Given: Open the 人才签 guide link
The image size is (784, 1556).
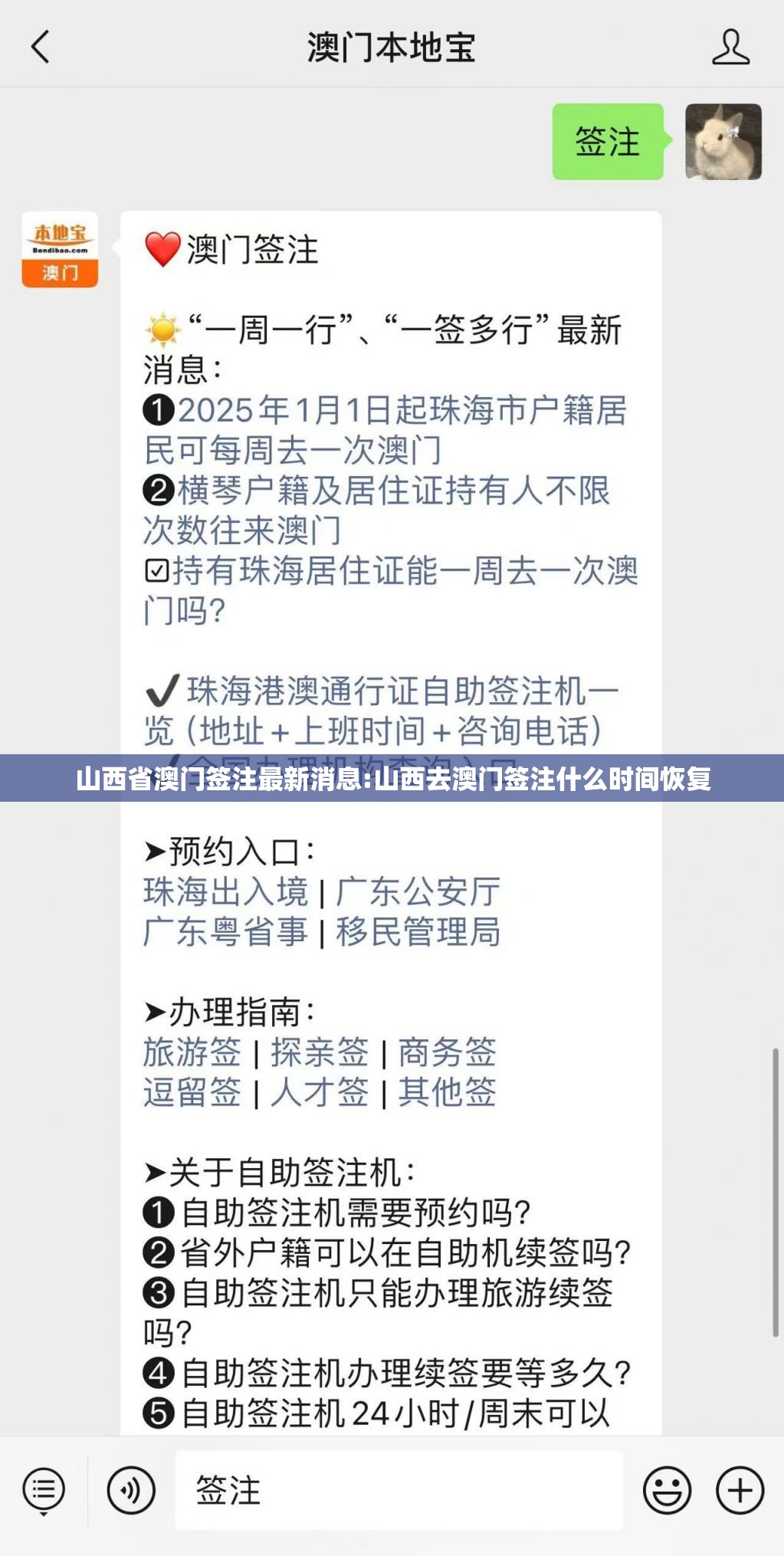Looking at the screenshot, I should (x=320, y=1092).
